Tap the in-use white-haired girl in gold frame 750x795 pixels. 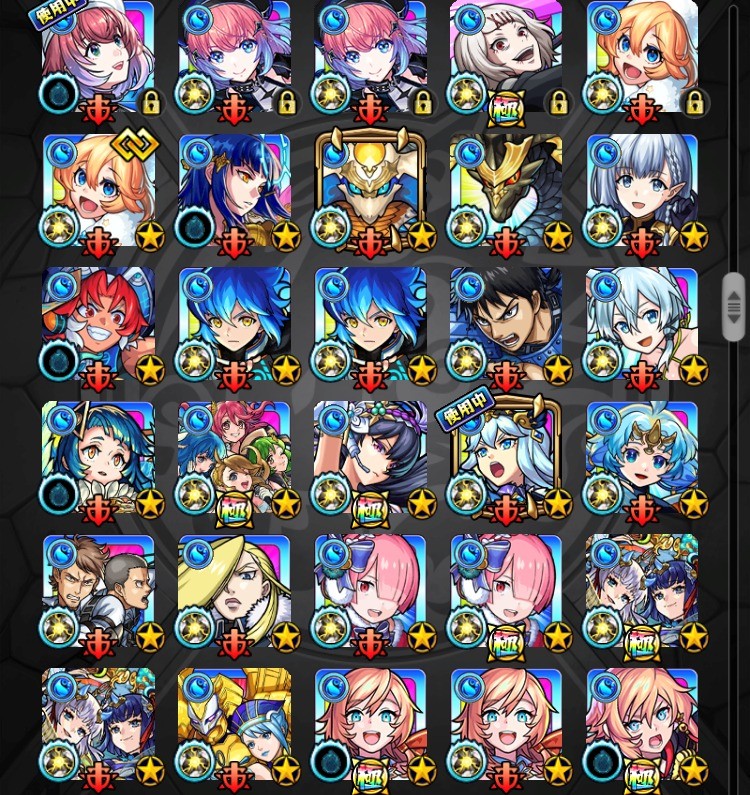(506, 459)
